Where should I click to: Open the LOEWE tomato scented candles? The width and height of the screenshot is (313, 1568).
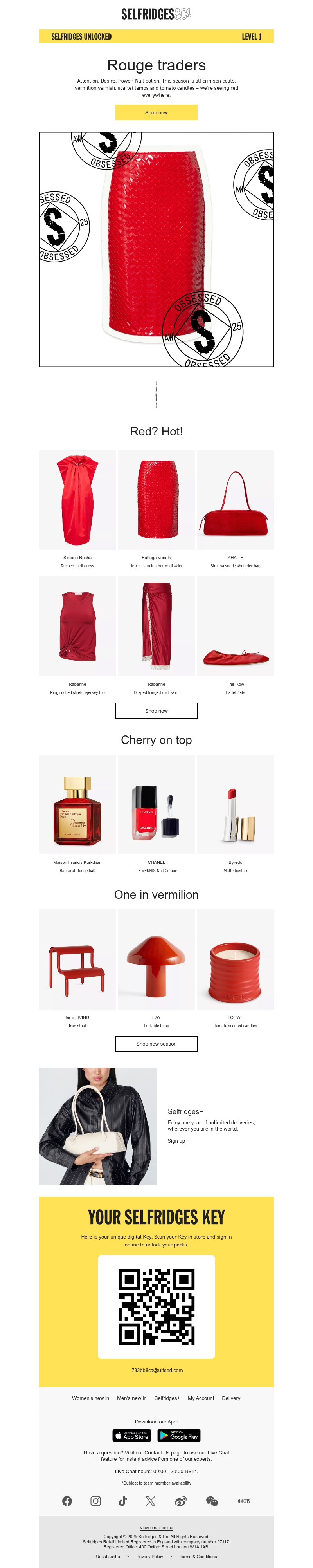235,960
